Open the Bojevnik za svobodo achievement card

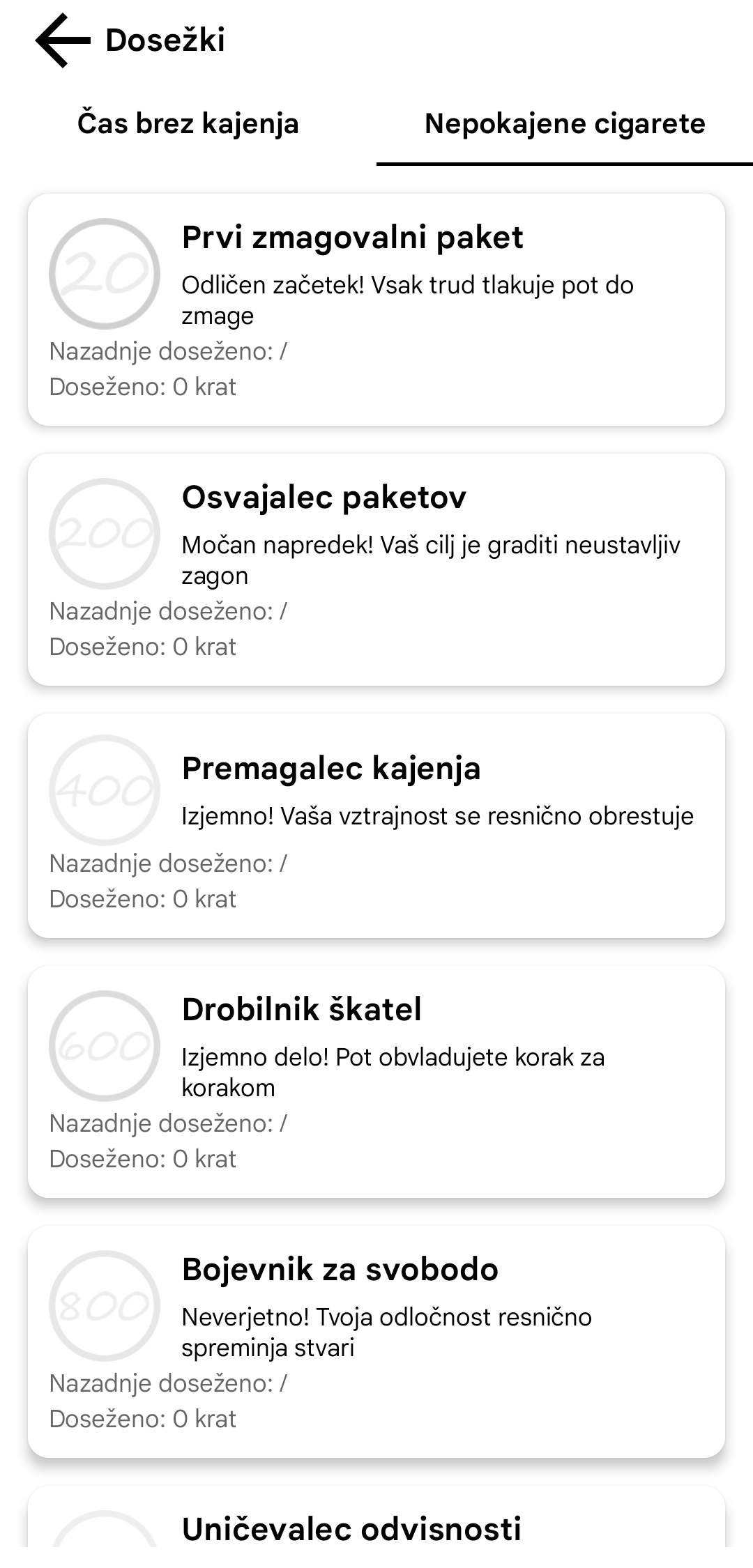click(376, 1342)
